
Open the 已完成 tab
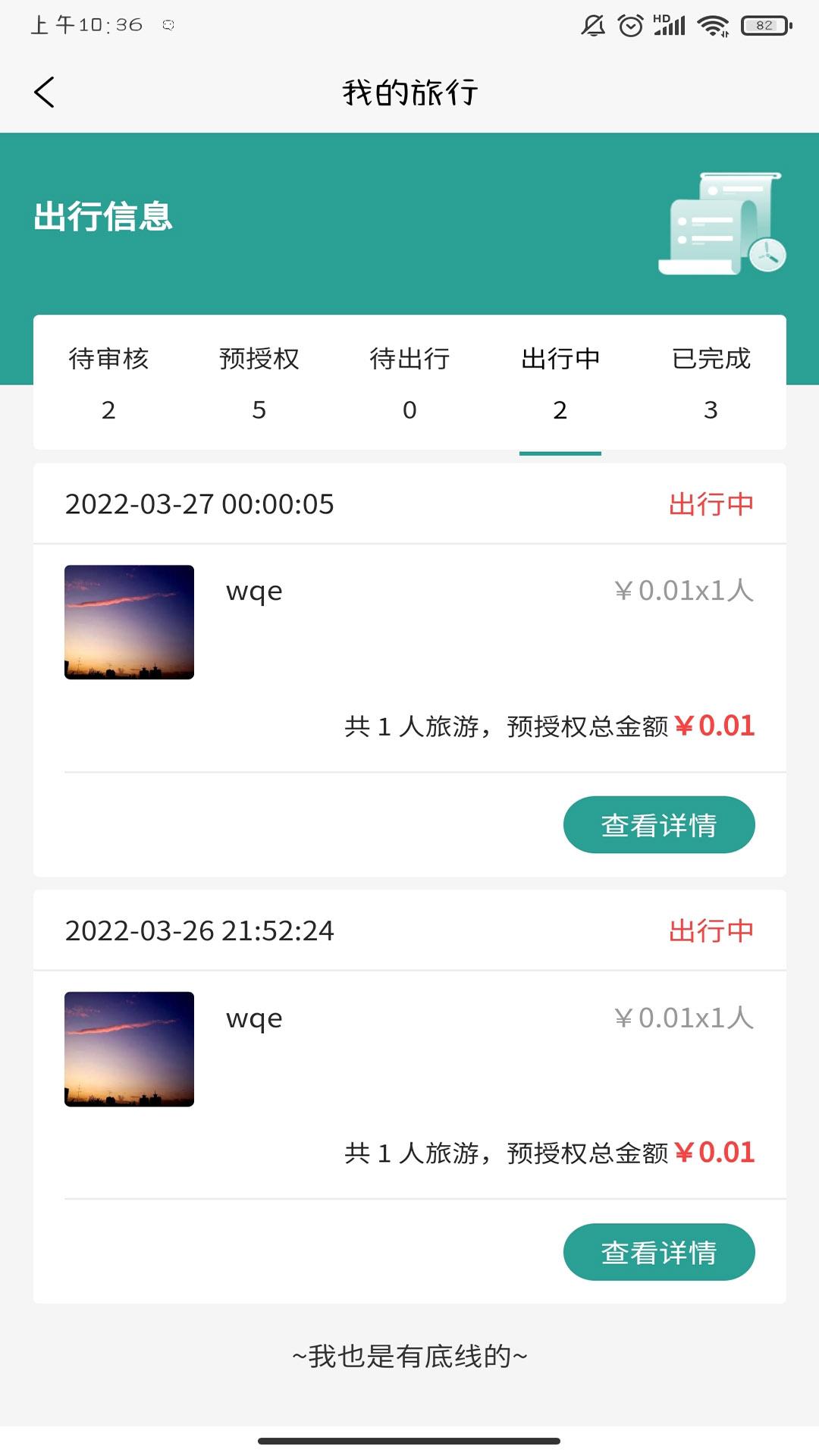click(710, 383)
